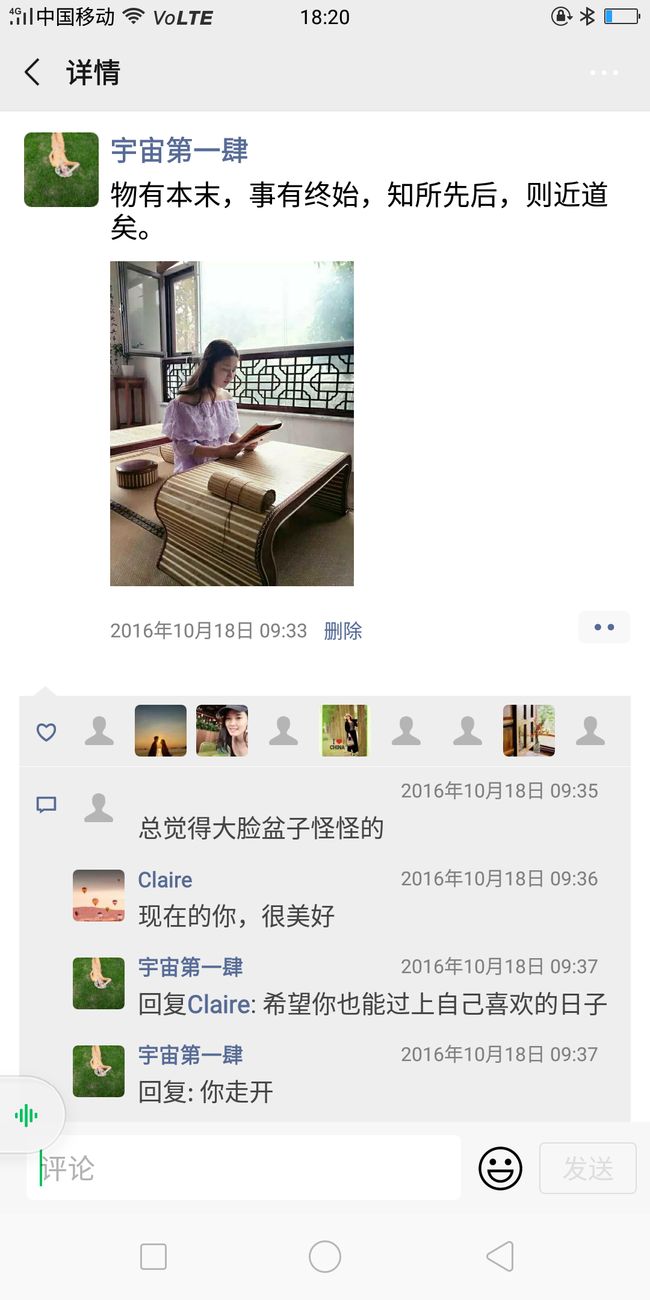
Task: Open the post author name 宇宙第一肆
Action: click(x=179, y=151)
